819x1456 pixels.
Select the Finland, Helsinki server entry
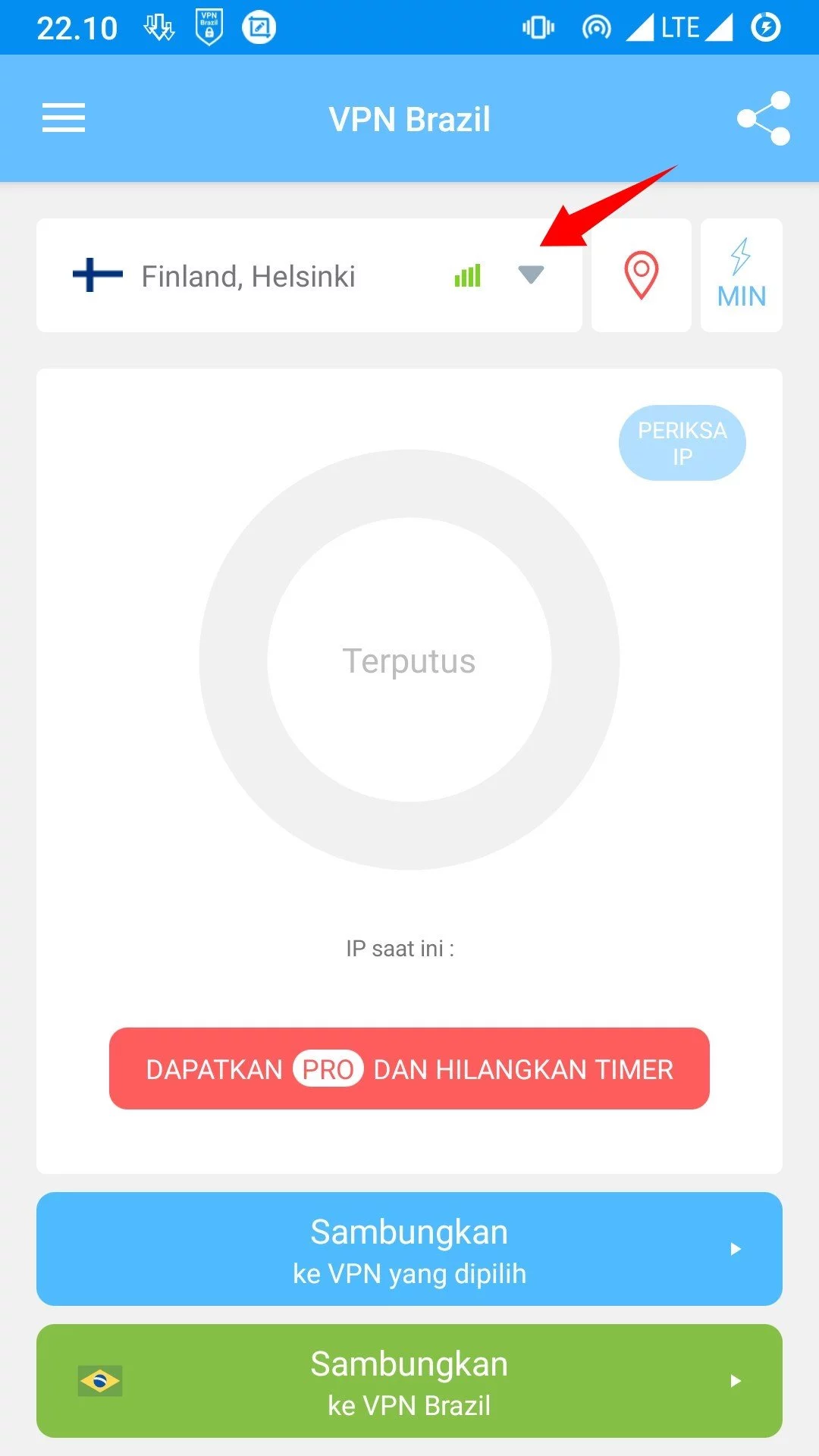click(x=250, y=275)
